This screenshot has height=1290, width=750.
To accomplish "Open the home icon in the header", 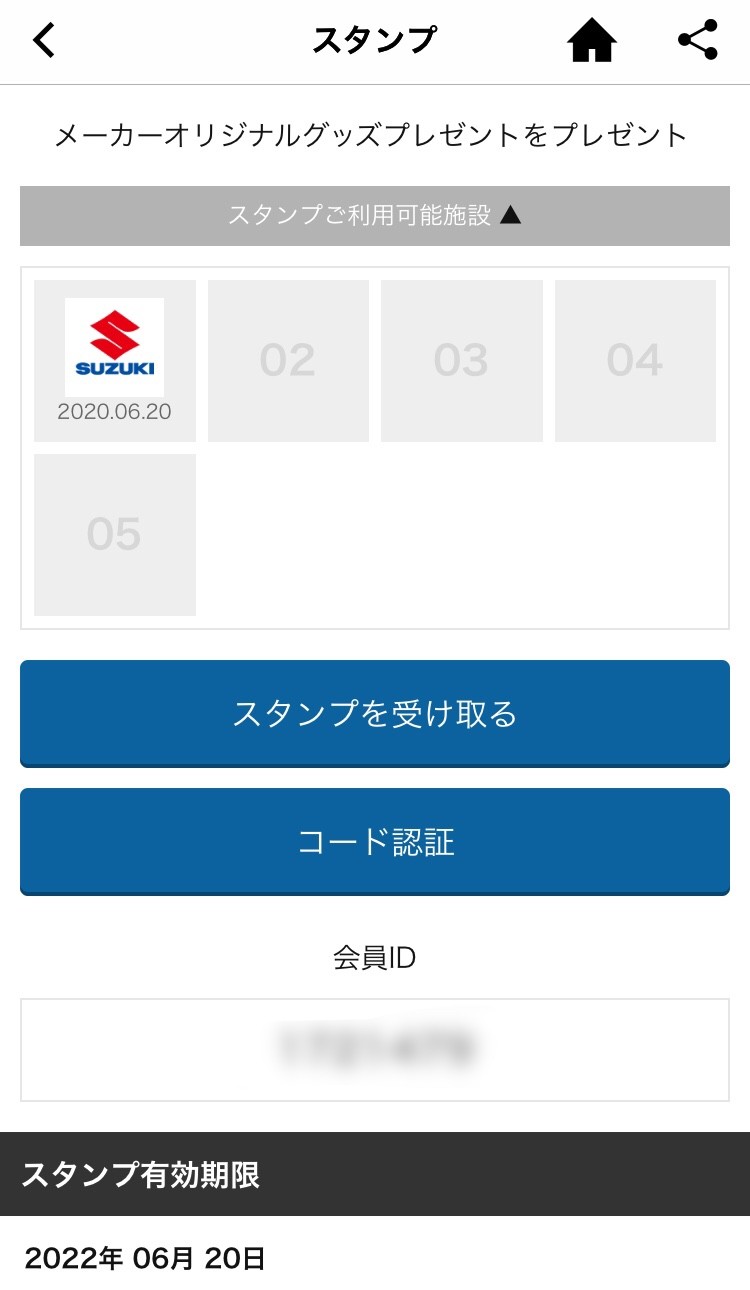I will (x=592, y=41).
